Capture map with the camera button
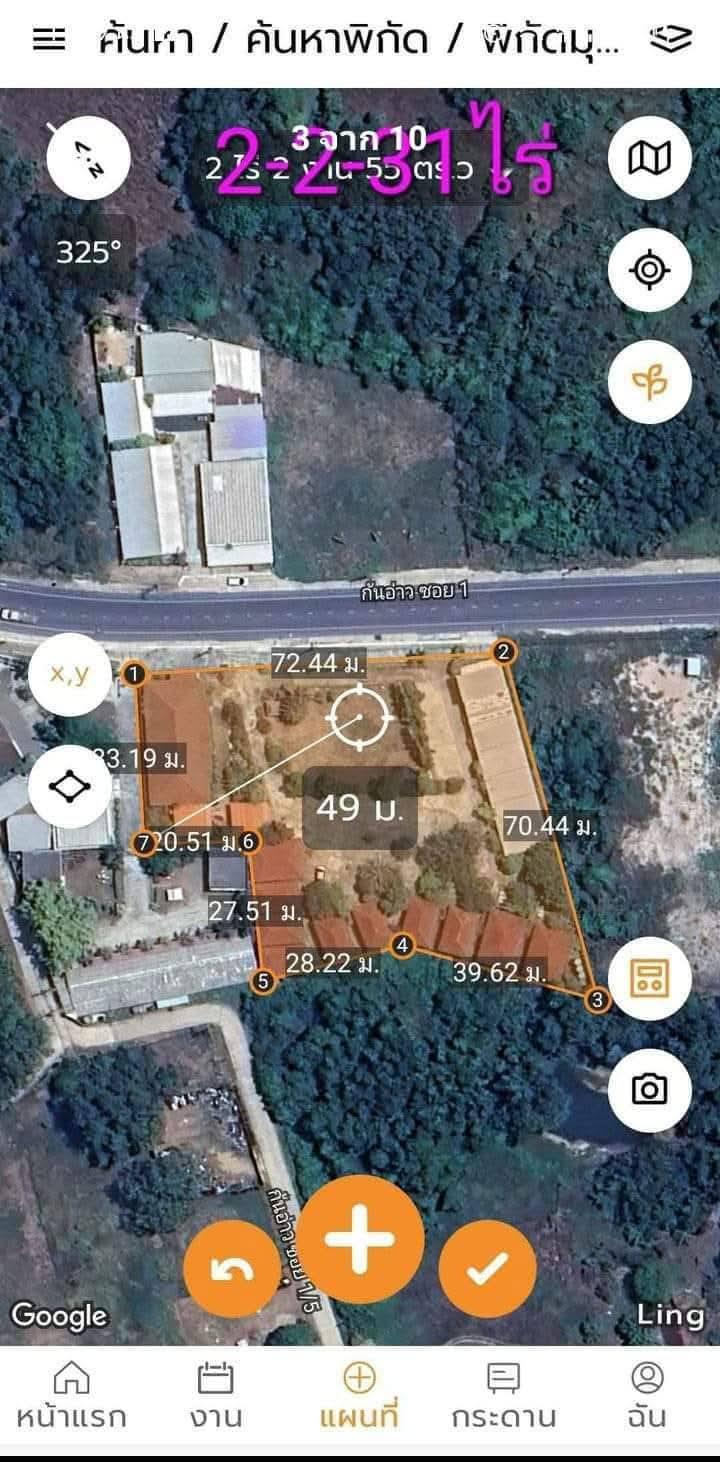 (650, 1090)
